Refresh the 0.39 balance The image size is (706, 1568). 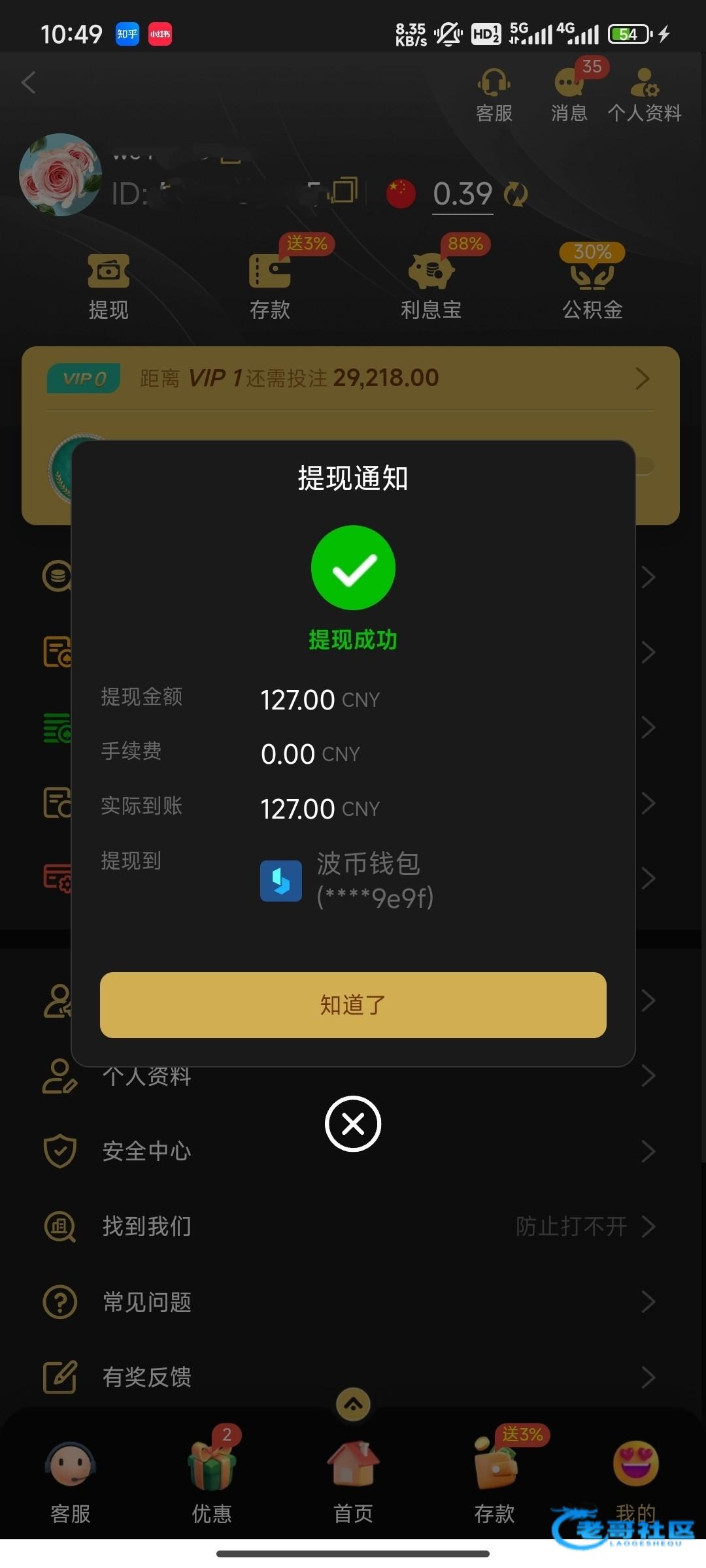click(x=516, y=194)
